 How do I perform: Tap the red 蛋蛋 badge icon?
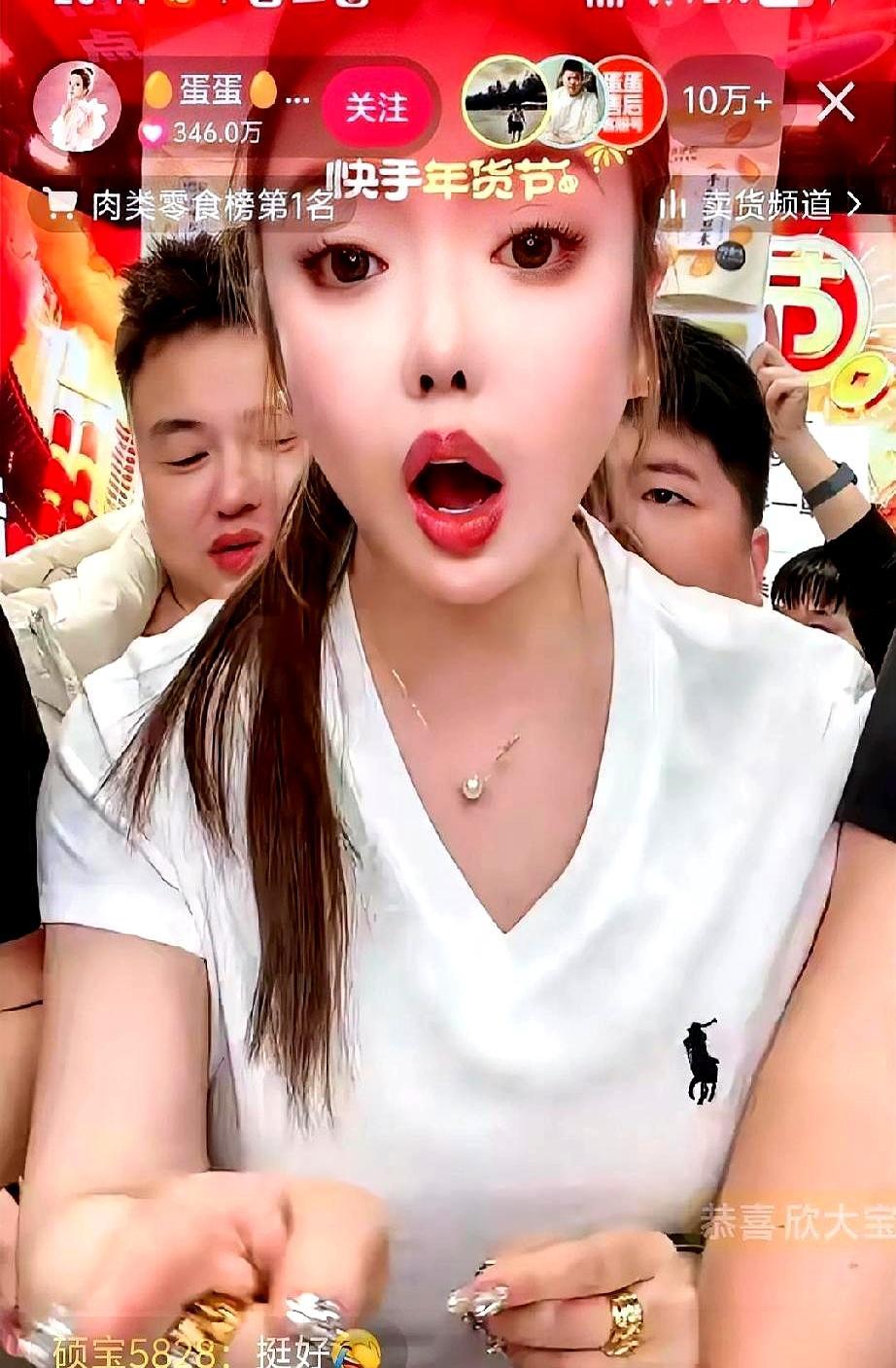627,102
